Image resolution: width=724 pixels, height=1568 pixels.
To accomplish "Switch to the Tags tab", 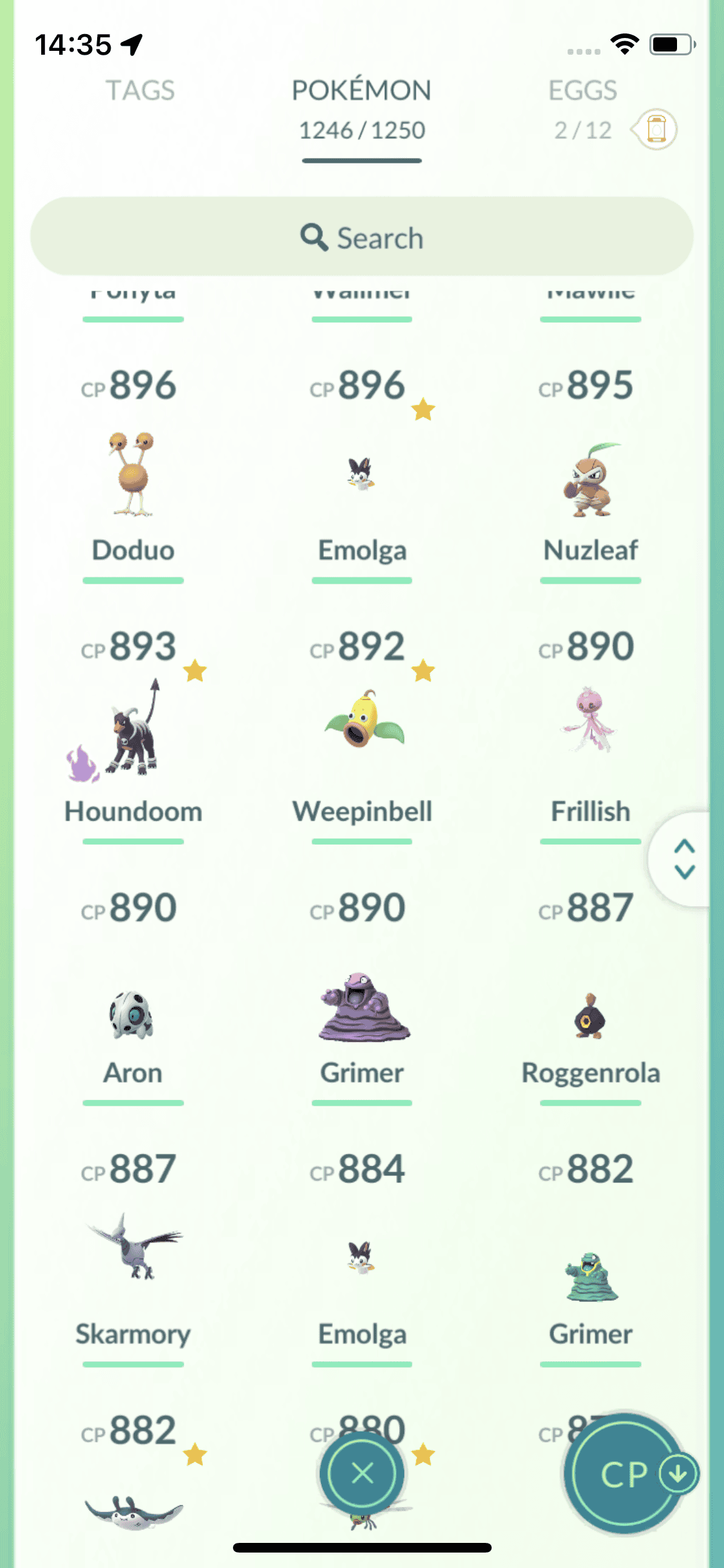I will pos(140,91).
